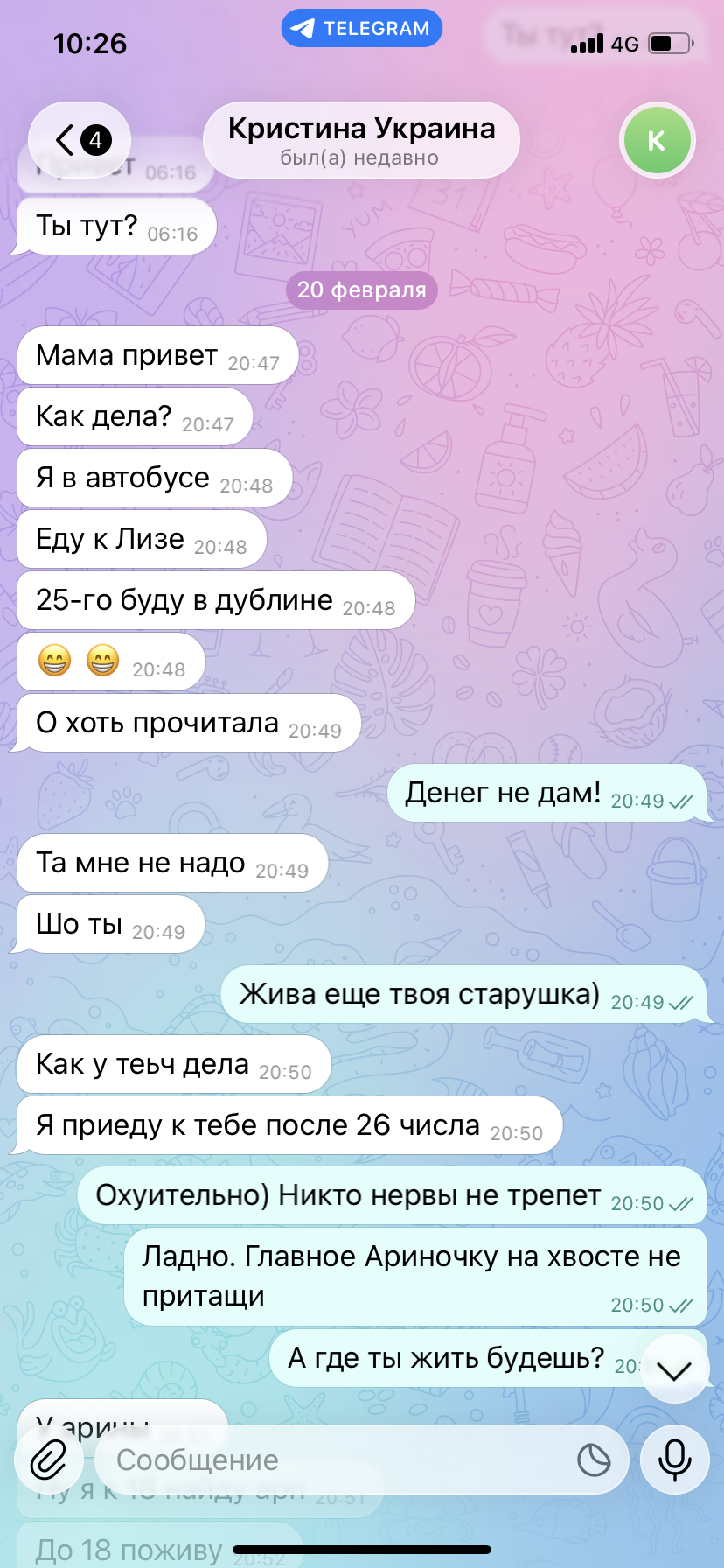Screen dimensions: 724x1568
Task: Go back to the chat list
Action: 79,140
